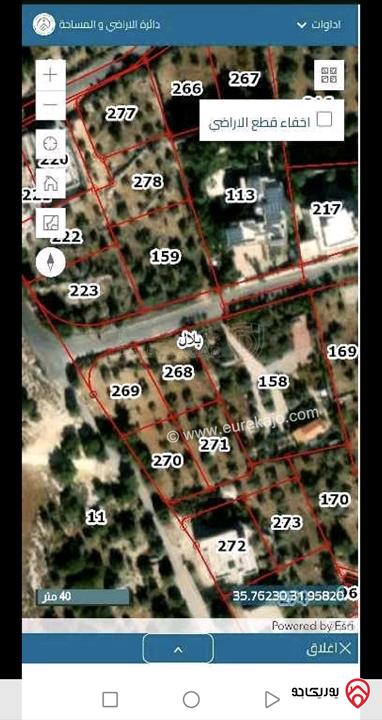This screenshot has width=382, height=720.
Task: Return map to home view
Action: (51, 184)
